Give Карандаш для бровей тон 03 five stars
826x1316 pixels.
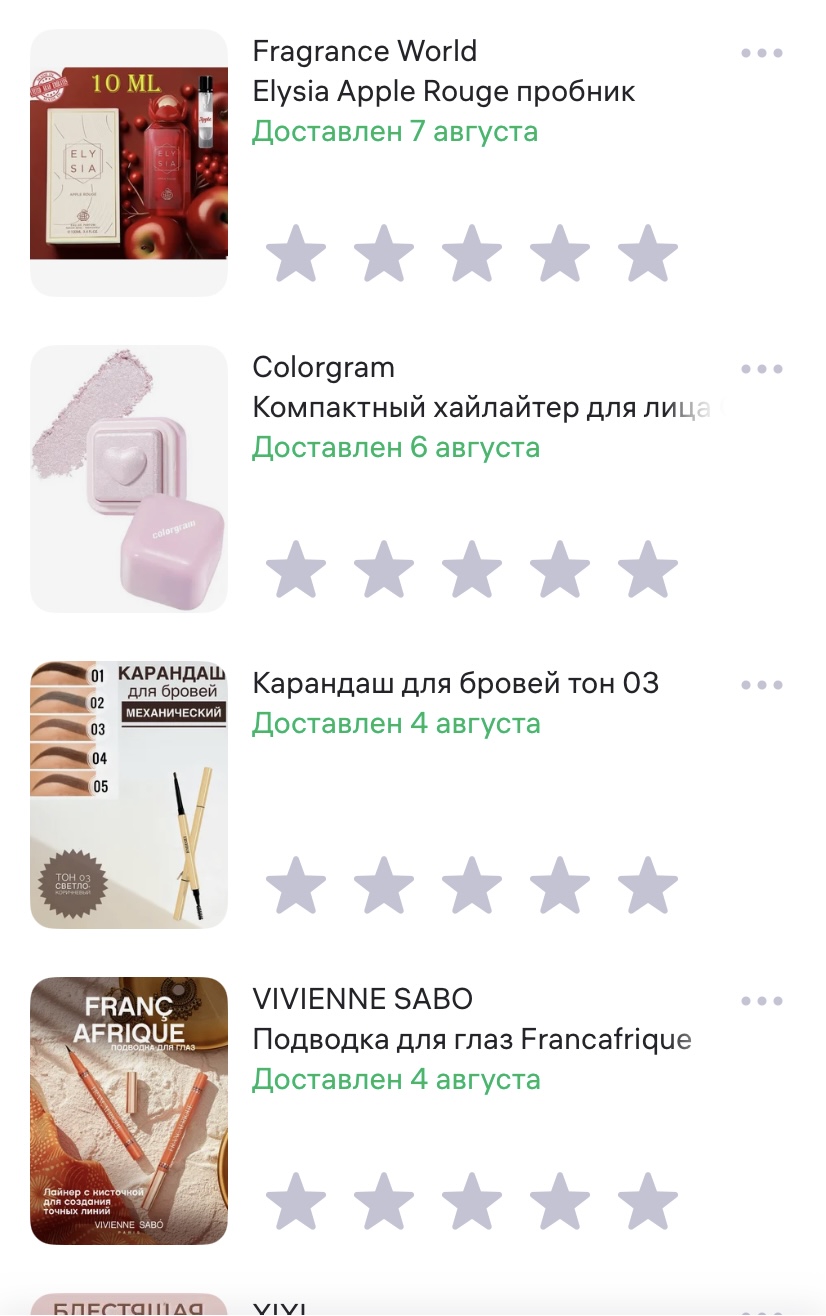[648, 886]
